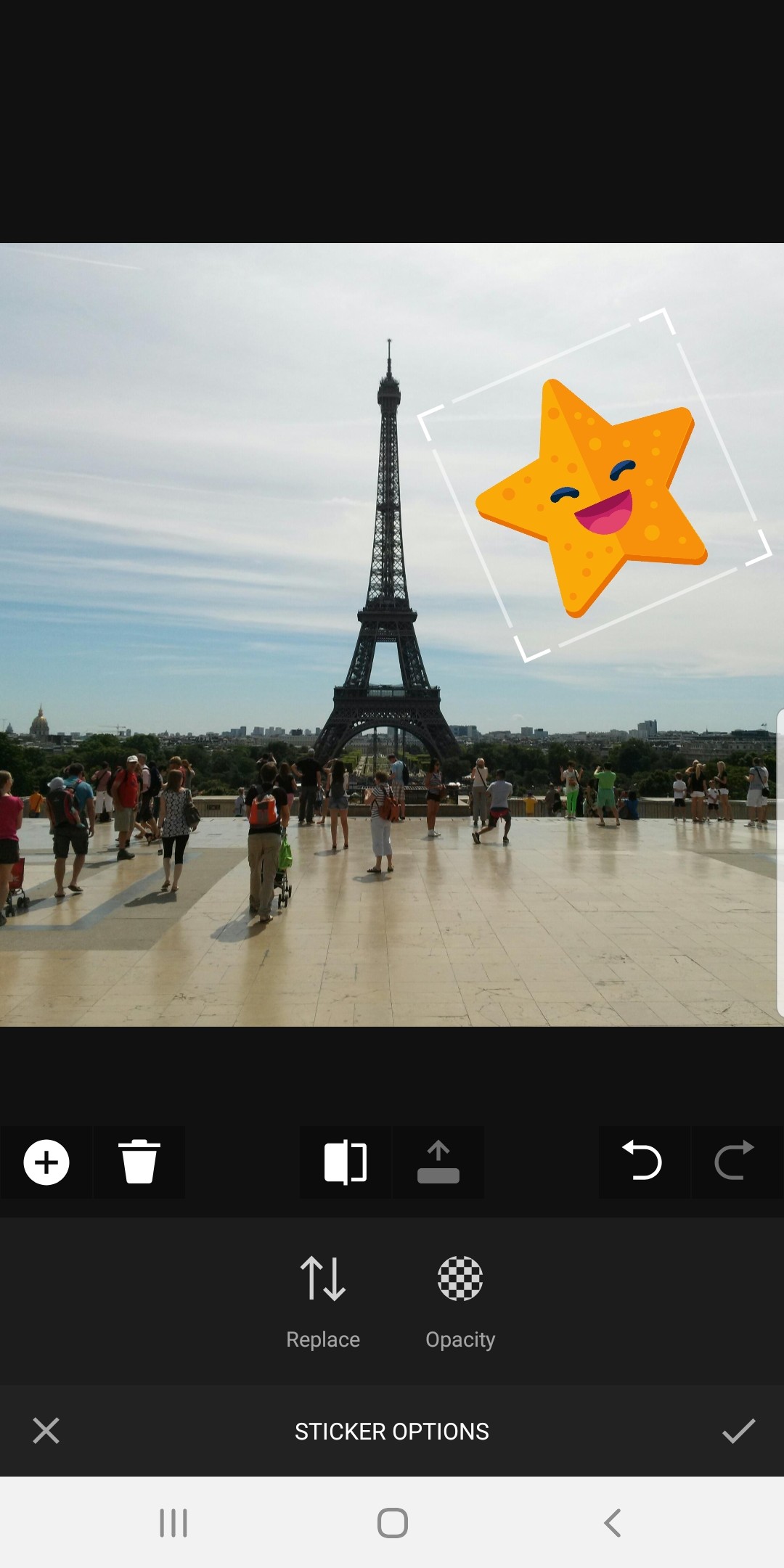Cancel sticker editing with the X
Viewport: 784px width, 1568px height.
pyautogui.click(x=46, y=1431)
